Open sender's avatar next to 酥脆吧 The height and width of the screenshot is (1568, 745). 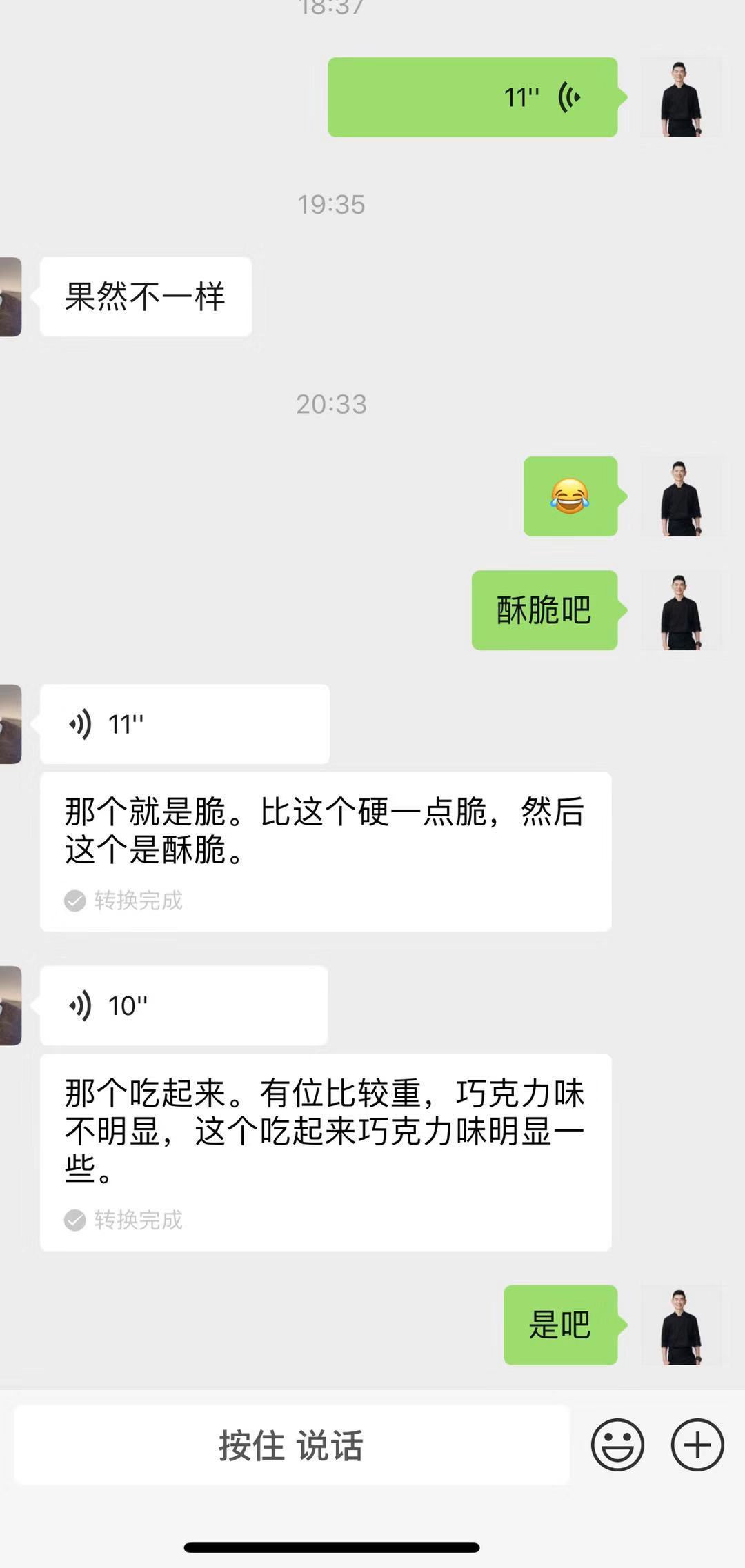tap(681, 610)
